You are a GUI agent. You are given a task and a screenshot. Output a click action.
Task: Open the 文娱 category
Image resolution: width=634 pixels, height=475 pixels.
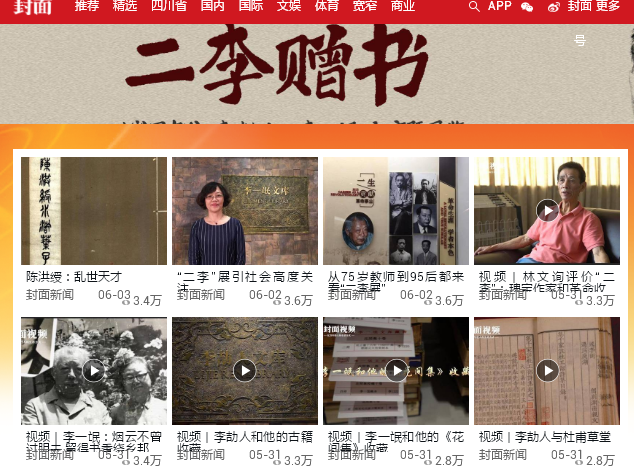[x=289, y=6]
